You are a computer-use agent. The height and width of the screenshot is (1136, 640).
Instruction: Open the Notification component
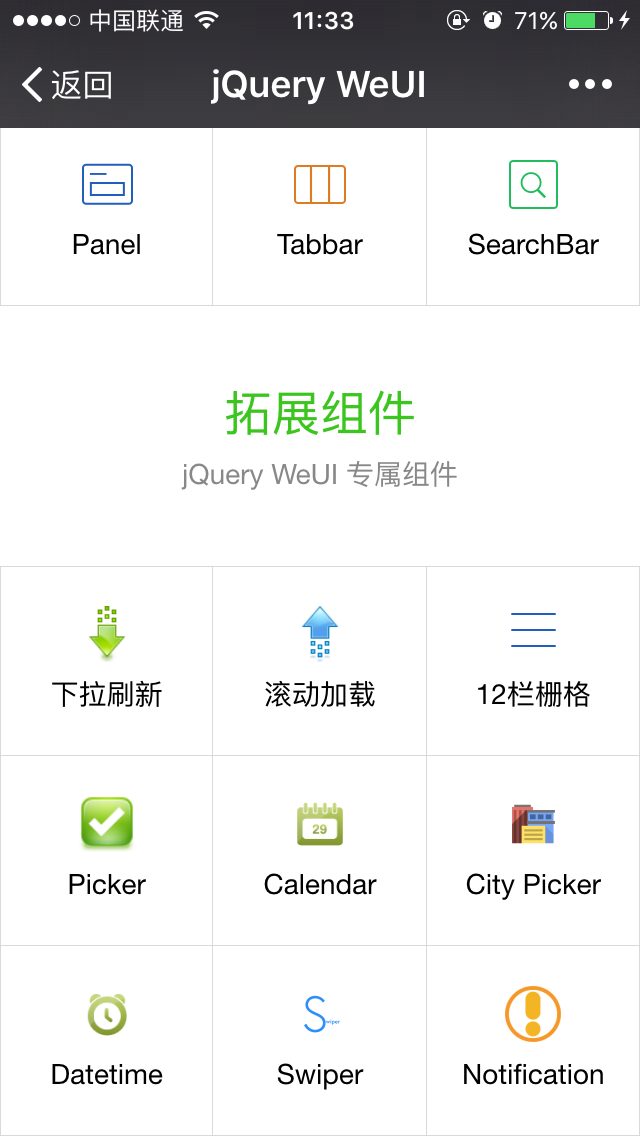(533, 1040)
